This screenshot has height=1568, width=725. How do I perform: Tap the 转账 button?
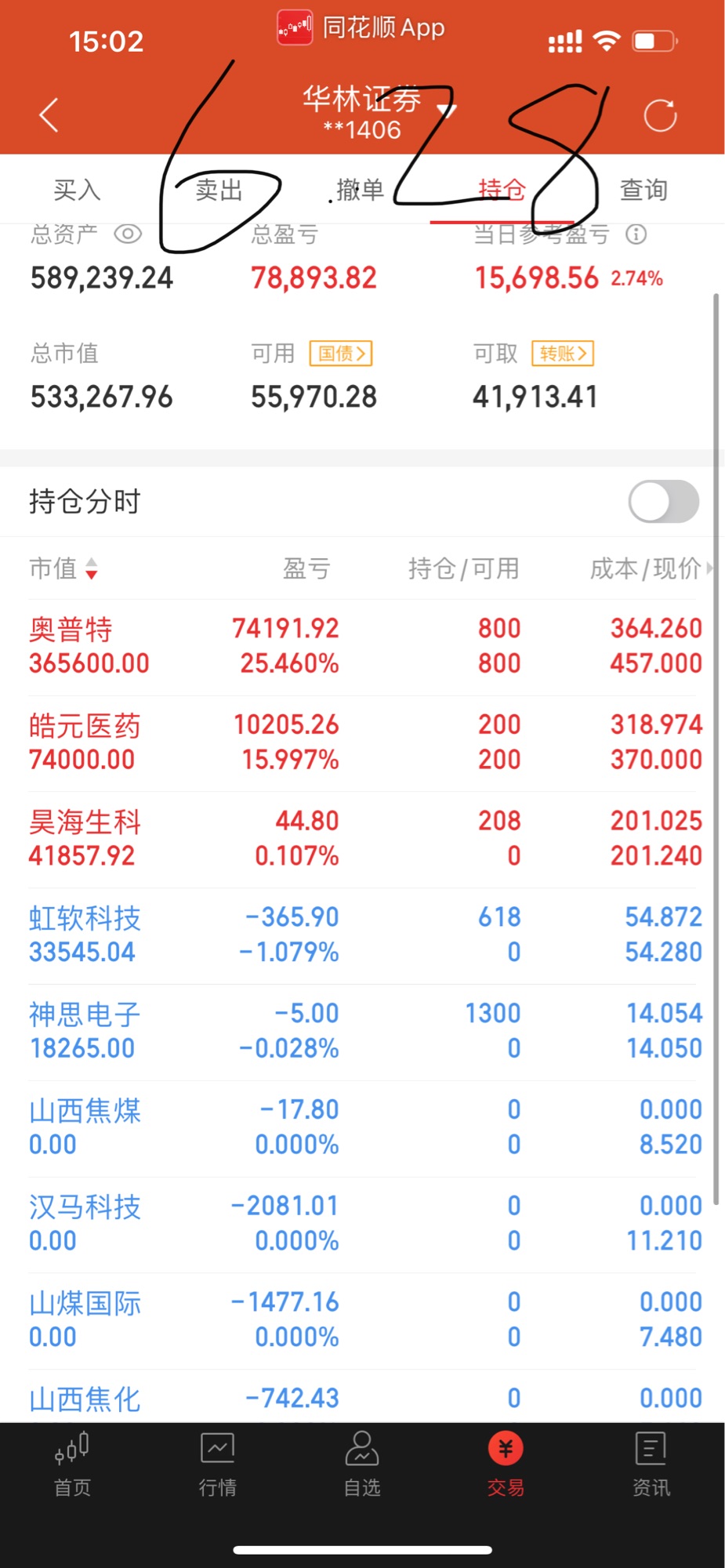coord(563,354)
